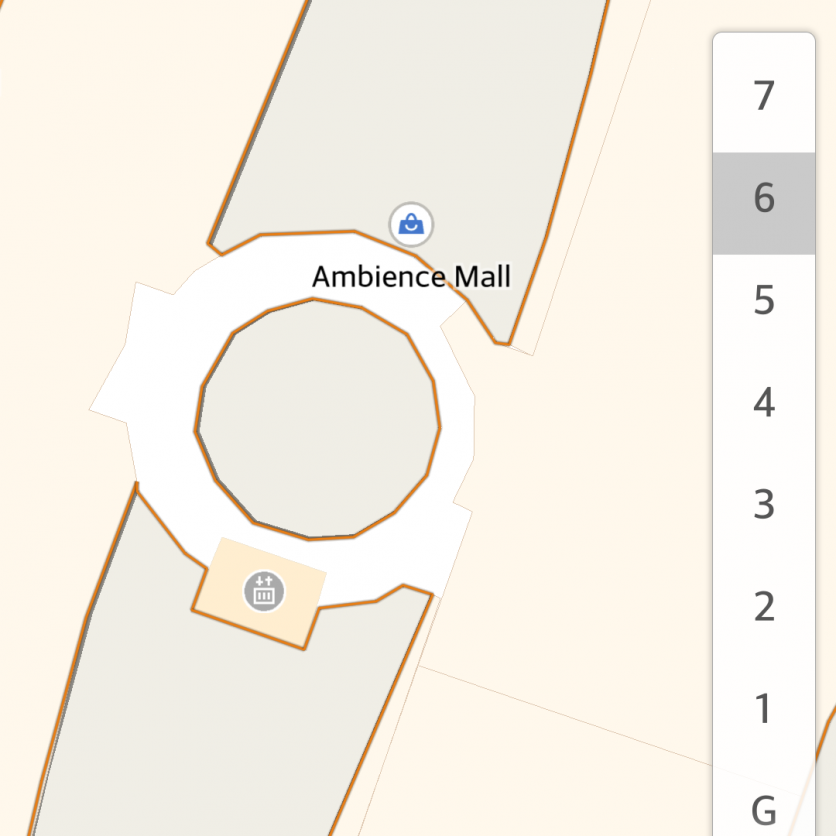Select floor 5 in level picker
836x836 pixels.
[x=764, y=300]
